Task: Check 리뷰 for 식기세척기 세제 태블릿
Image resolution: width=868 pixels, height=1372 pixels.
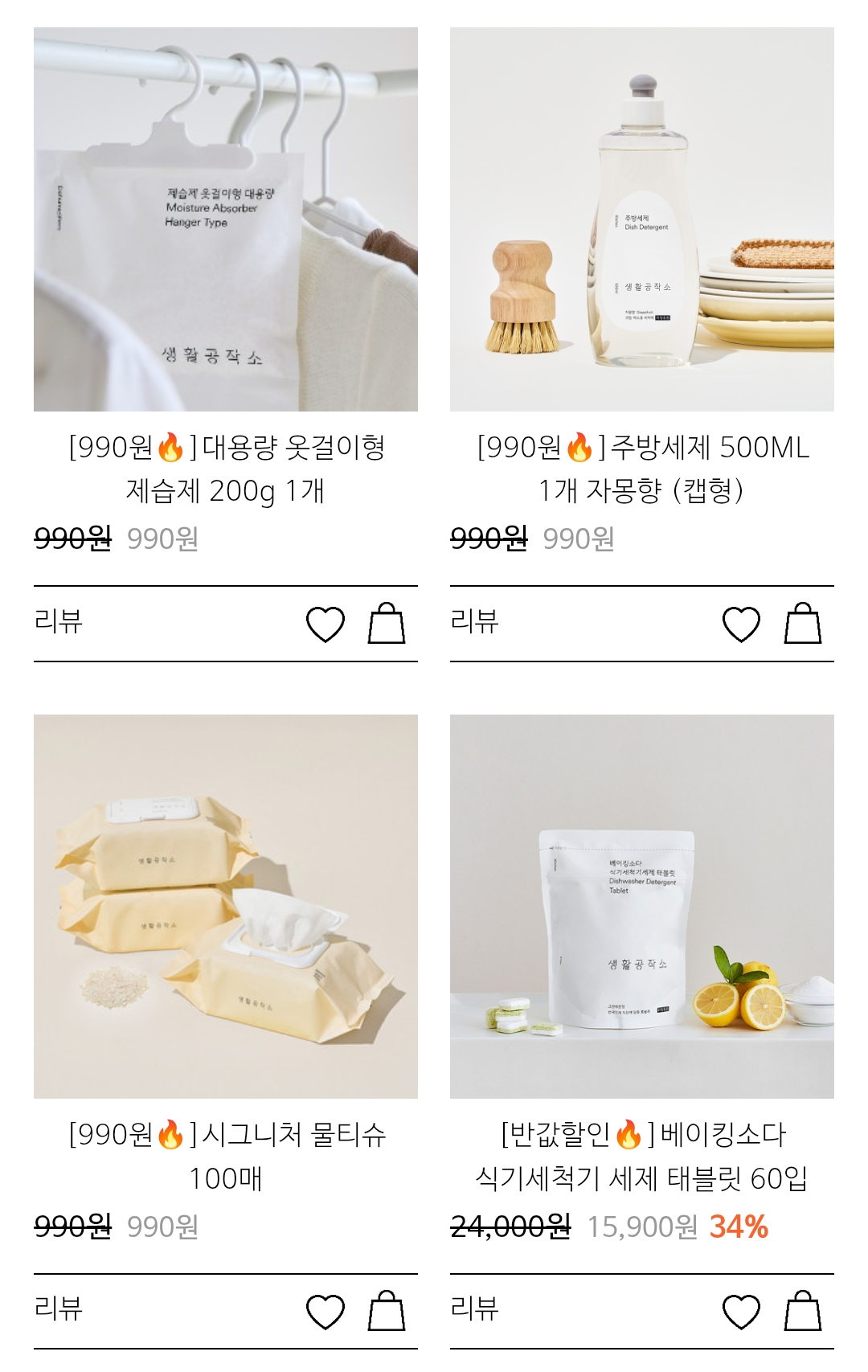Action: [x=475, y=1309]
